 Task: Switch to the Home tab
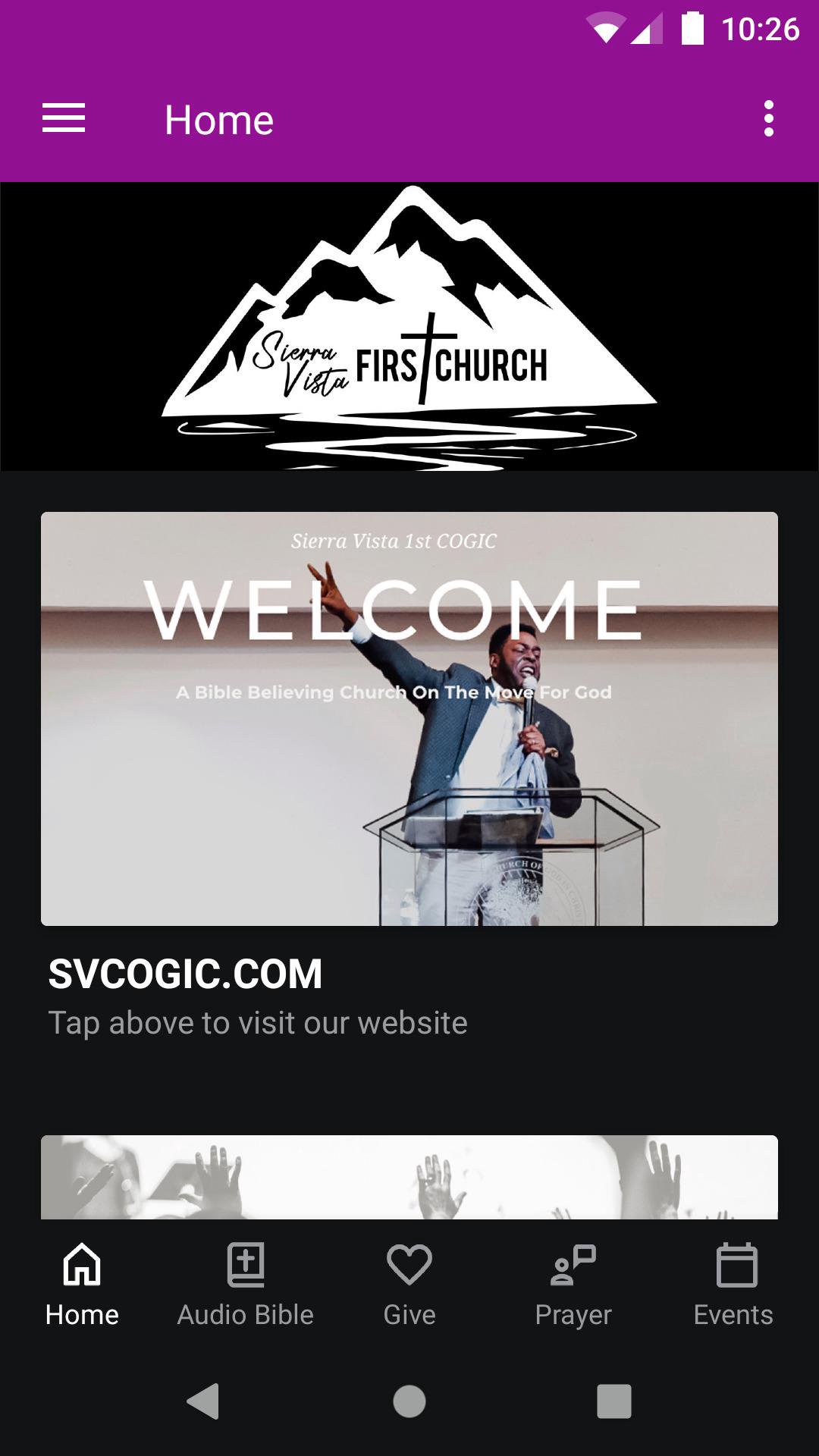[x=82, y=1285]
